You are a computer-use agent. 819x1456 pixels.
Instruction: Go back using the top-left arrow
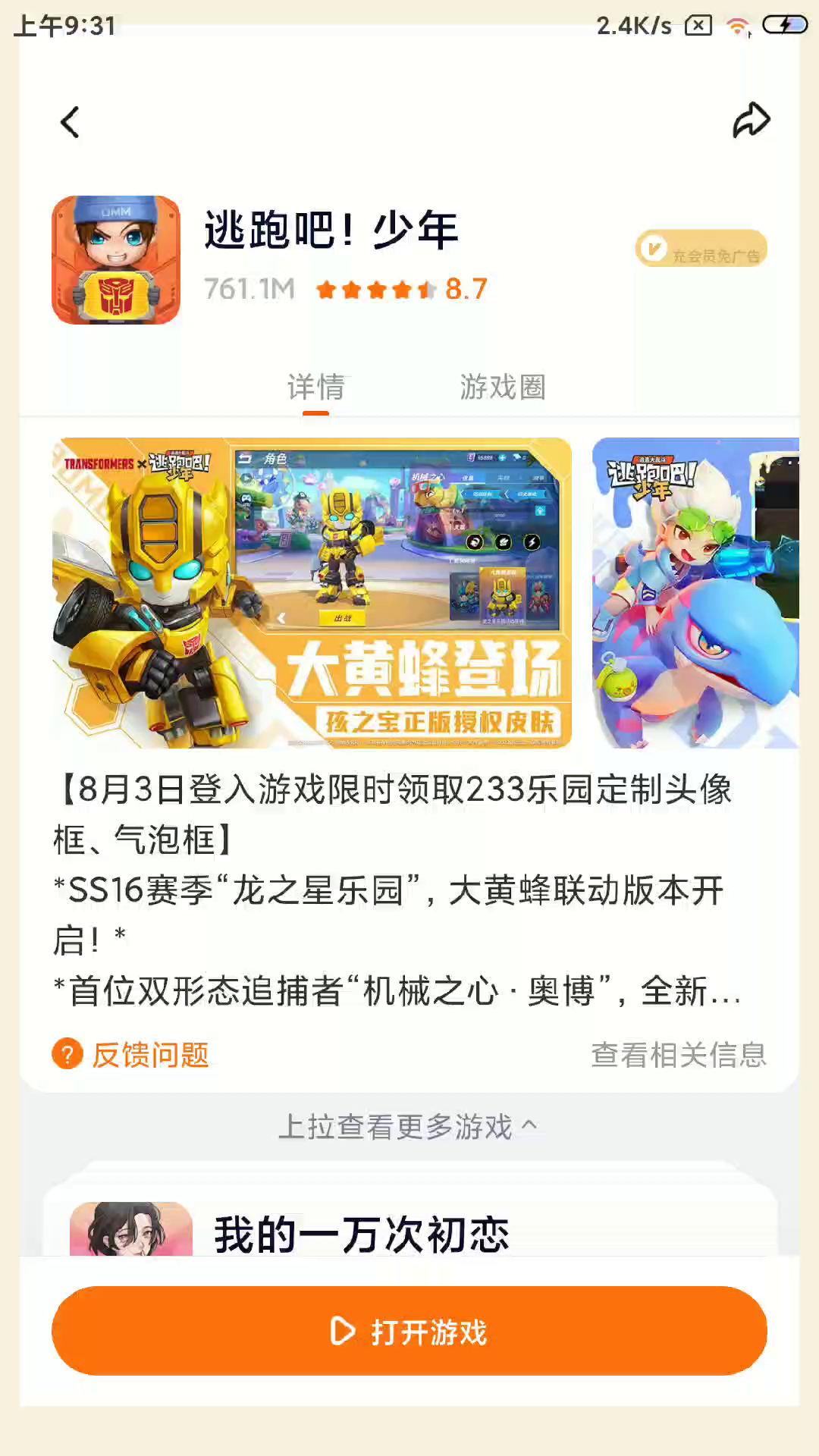point(70,122)
